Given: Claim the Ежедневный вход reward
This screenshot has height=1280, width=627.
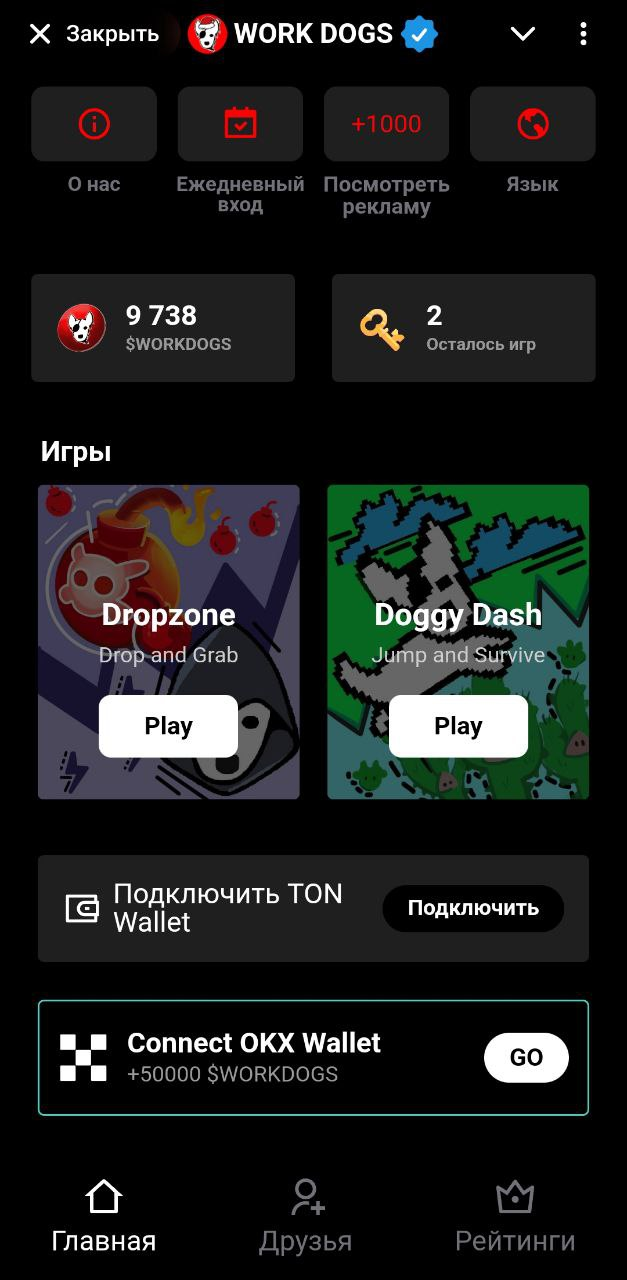Looking at the screenshot, I should click(x=240, y=124).
